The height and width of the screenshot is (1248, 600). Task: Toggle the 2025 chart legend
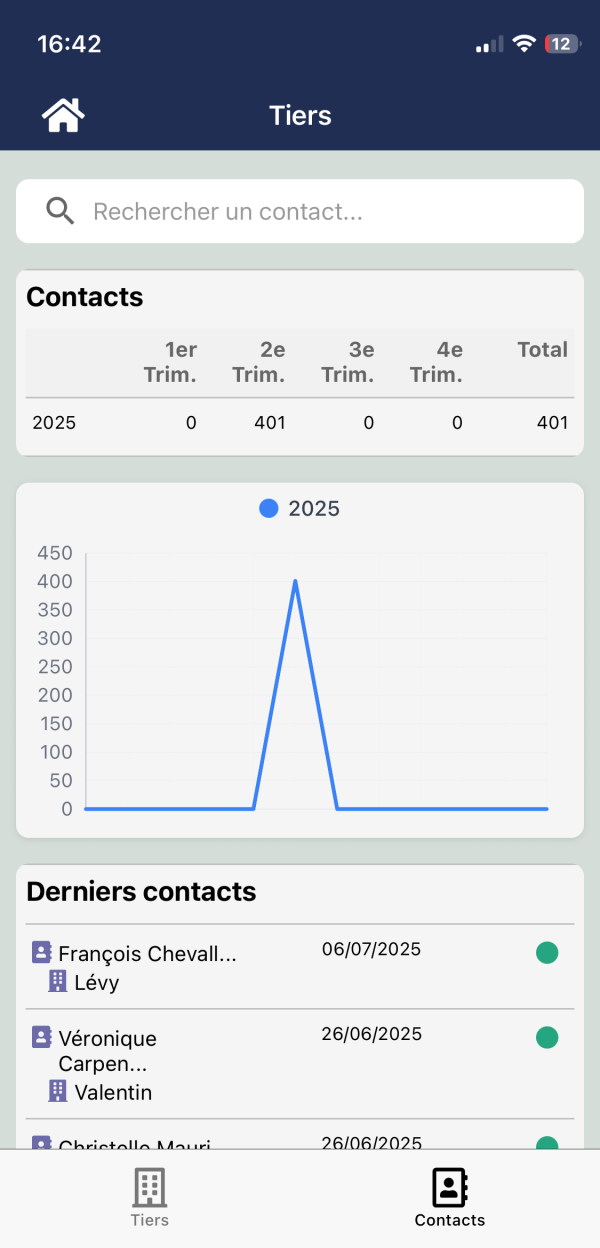tap(300, 508)
